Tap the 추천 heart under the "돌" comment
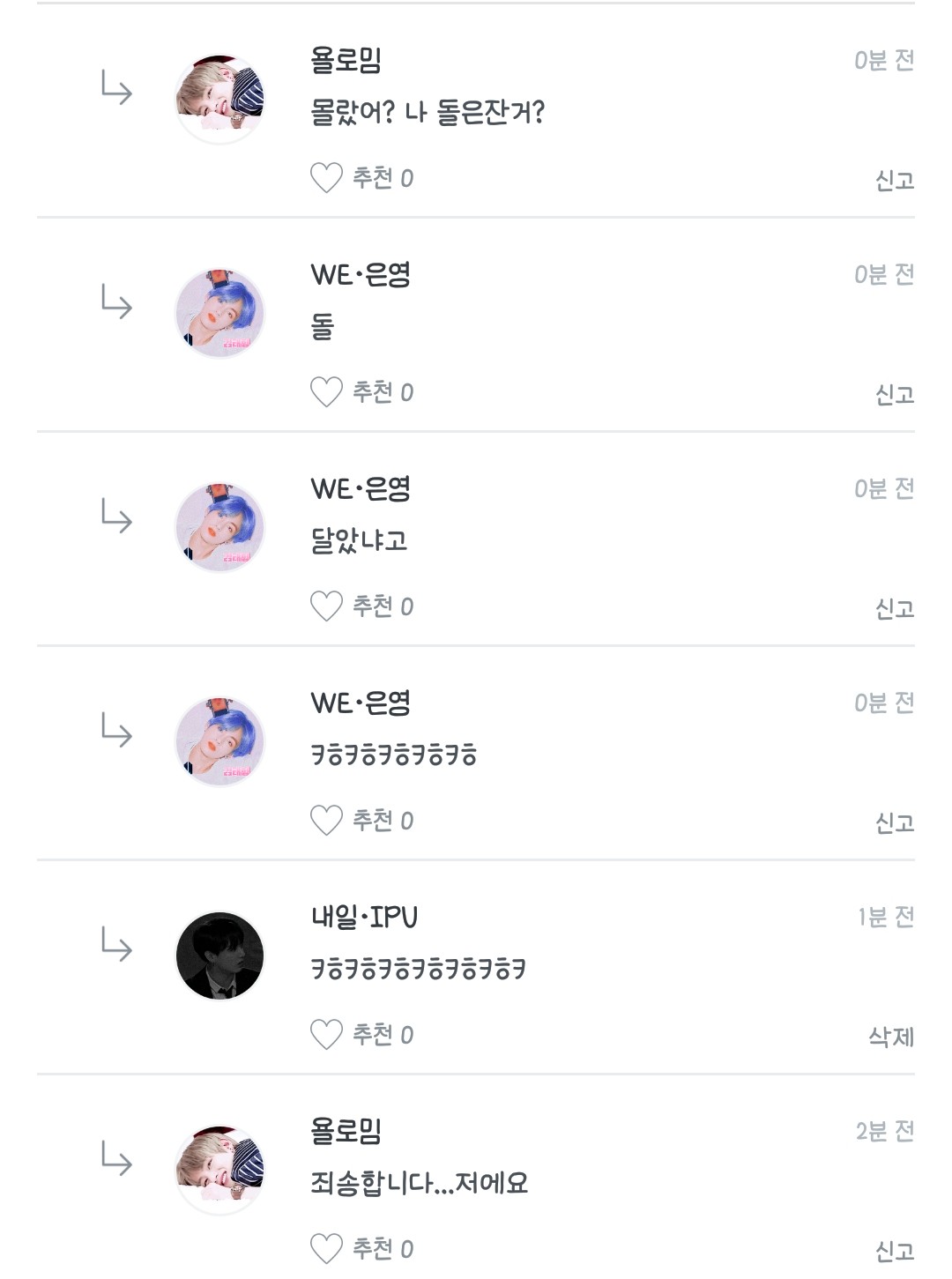The width and height of the screenshot is (952, 1279). (x=326, y=392)
